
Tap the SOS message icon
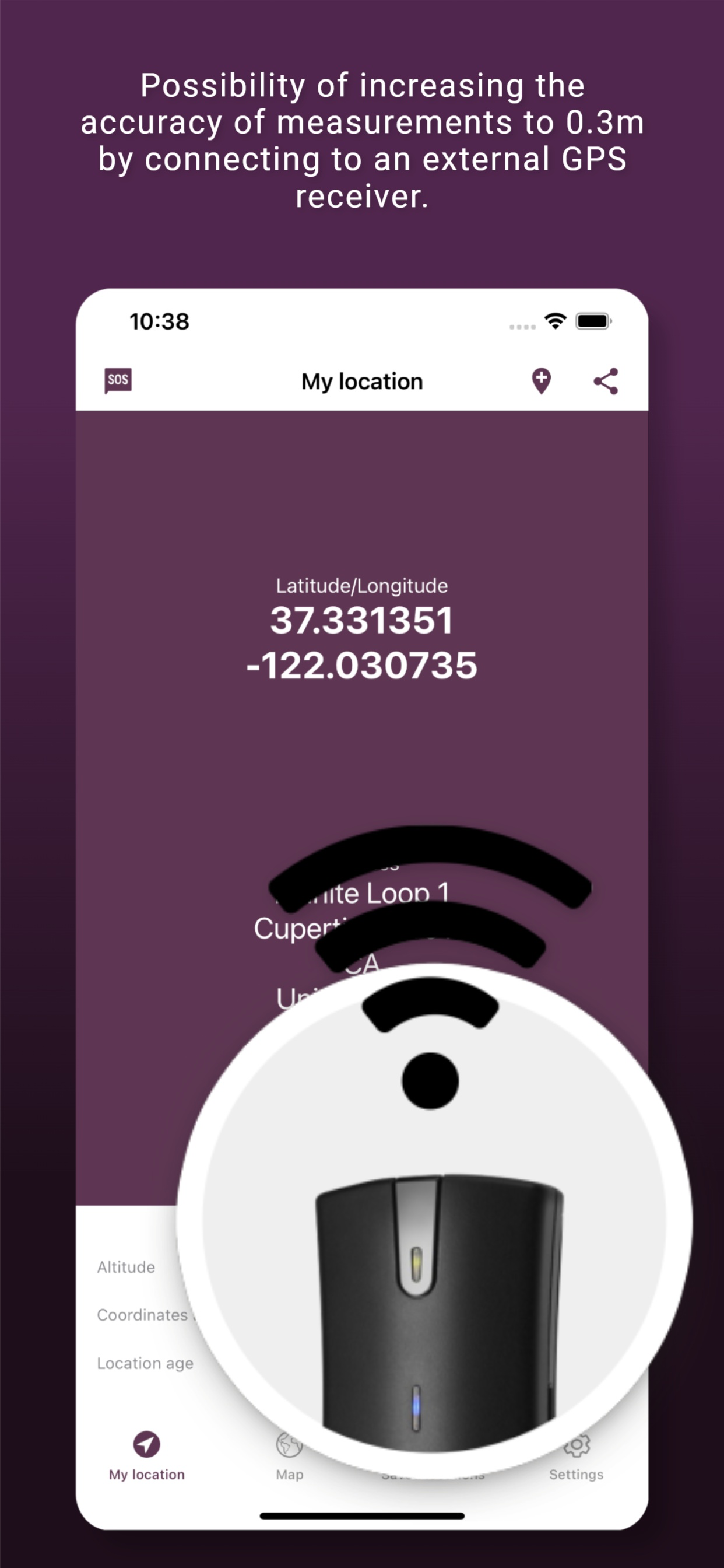coord(120,379)
